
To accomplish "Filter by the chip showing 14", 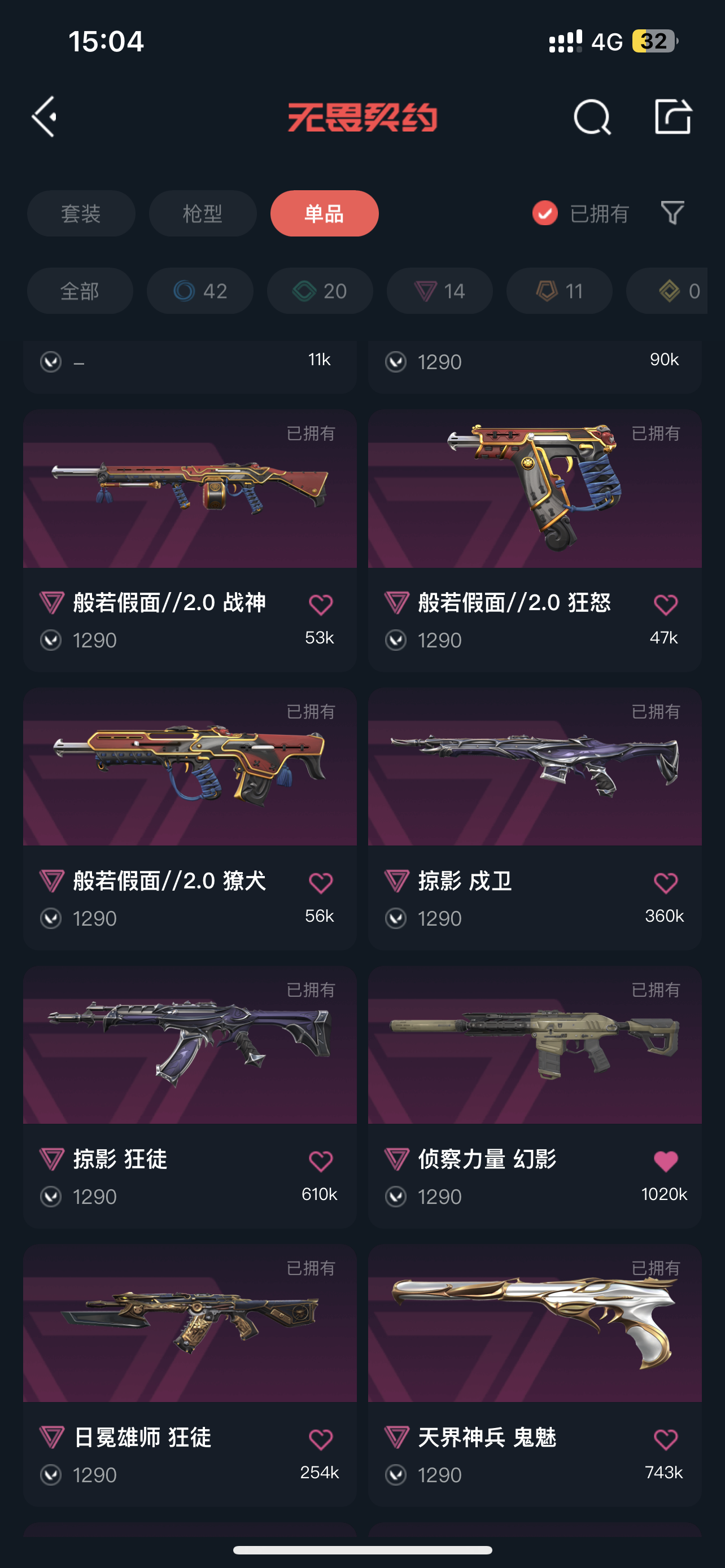I will coord(439,291).
